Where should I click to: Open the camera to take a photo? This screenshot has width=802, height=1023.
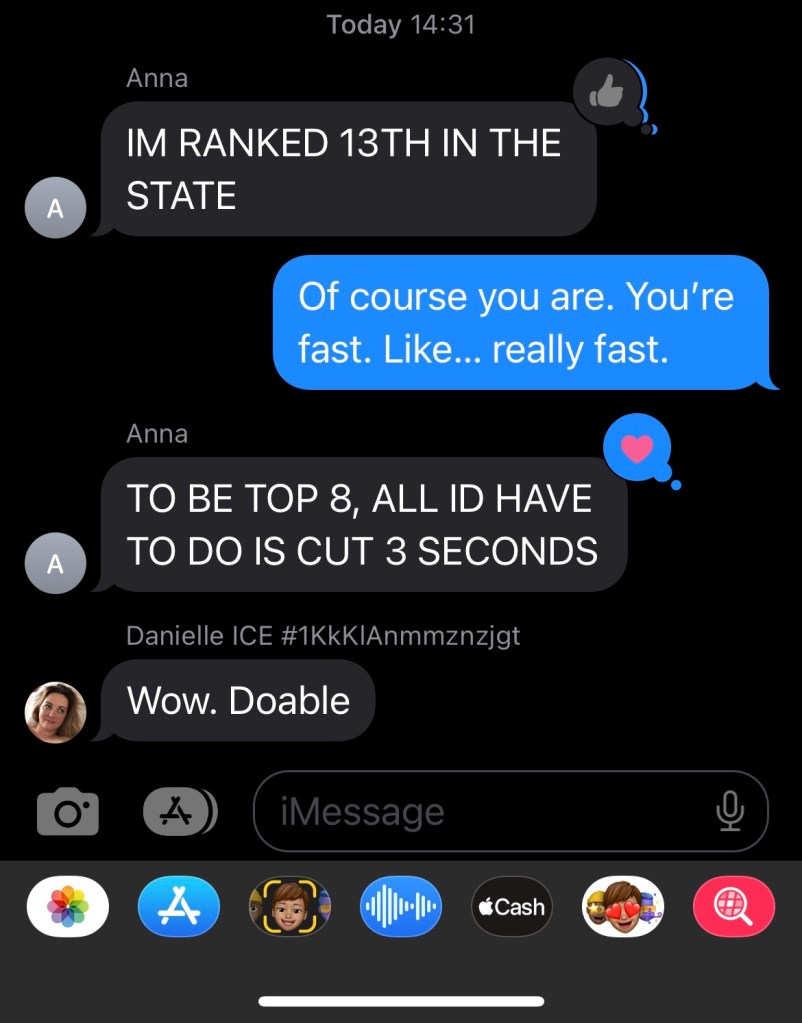[68, 810]
